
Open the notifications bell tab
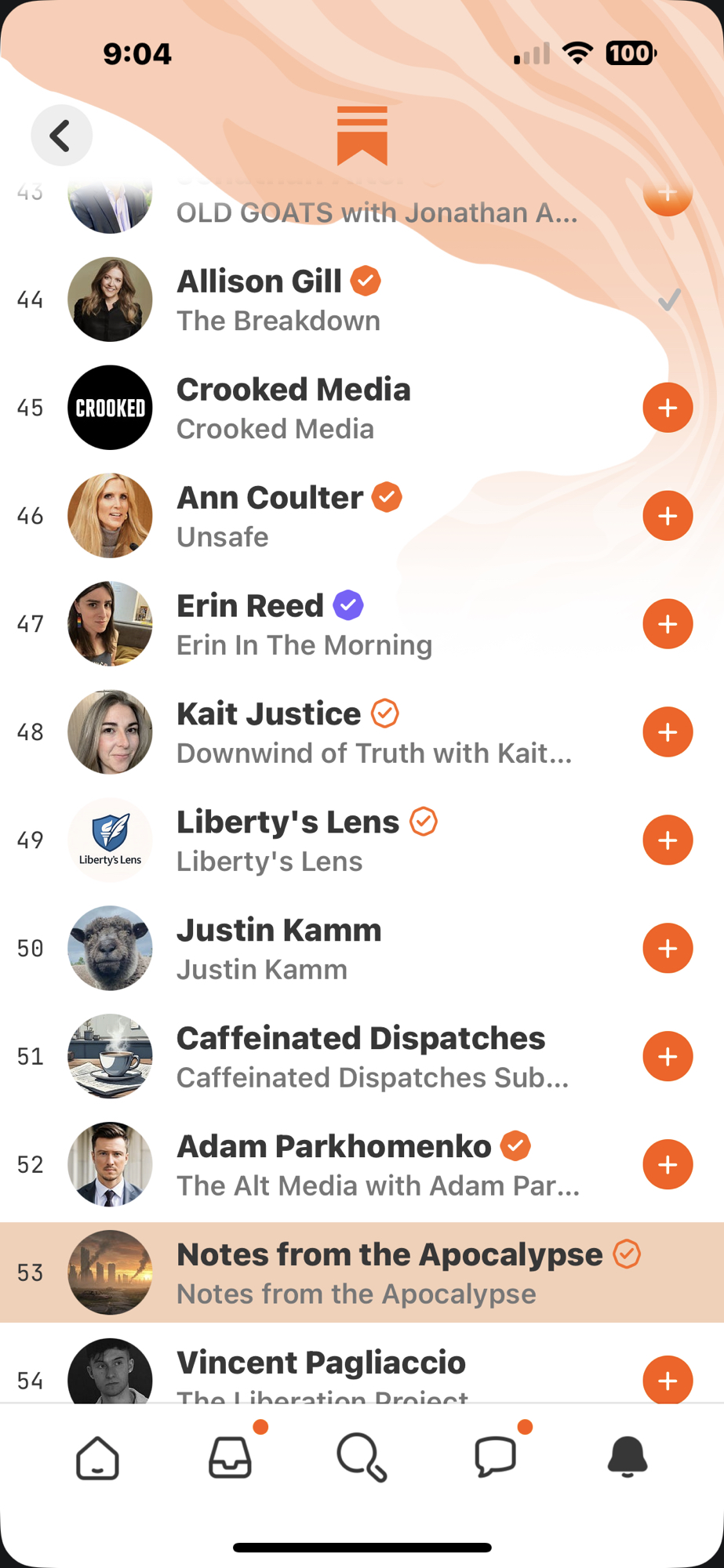coord(627,1458)
